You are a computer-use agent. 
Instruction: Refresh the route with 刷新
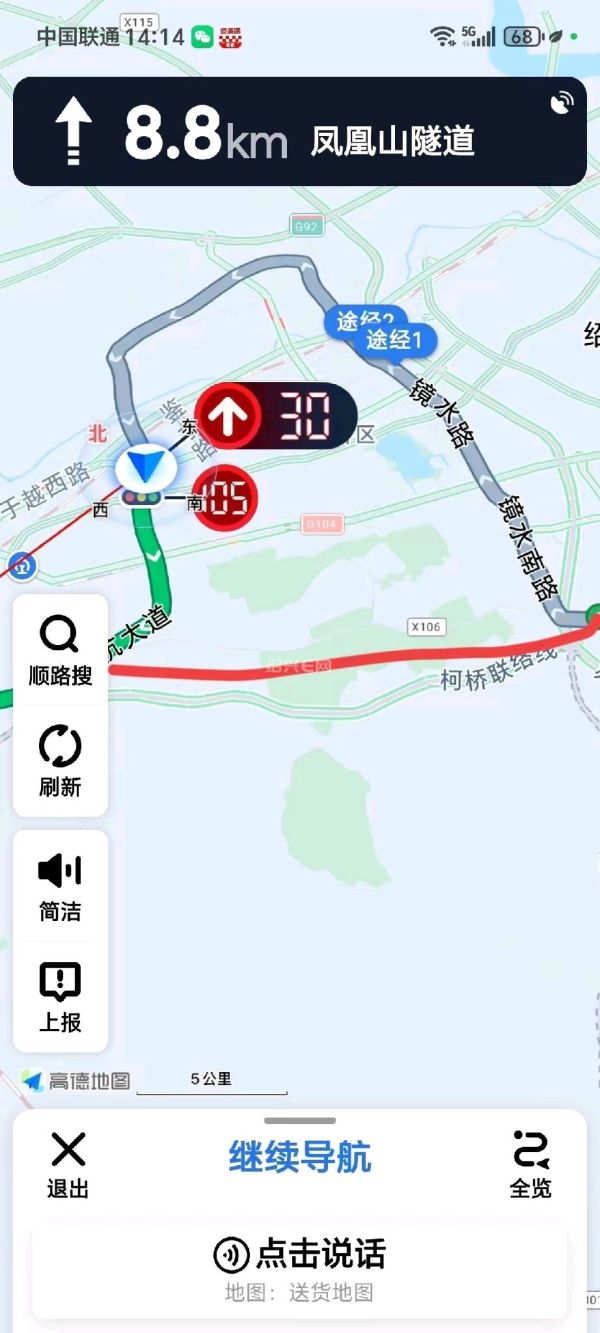click(x=60, y=762)
